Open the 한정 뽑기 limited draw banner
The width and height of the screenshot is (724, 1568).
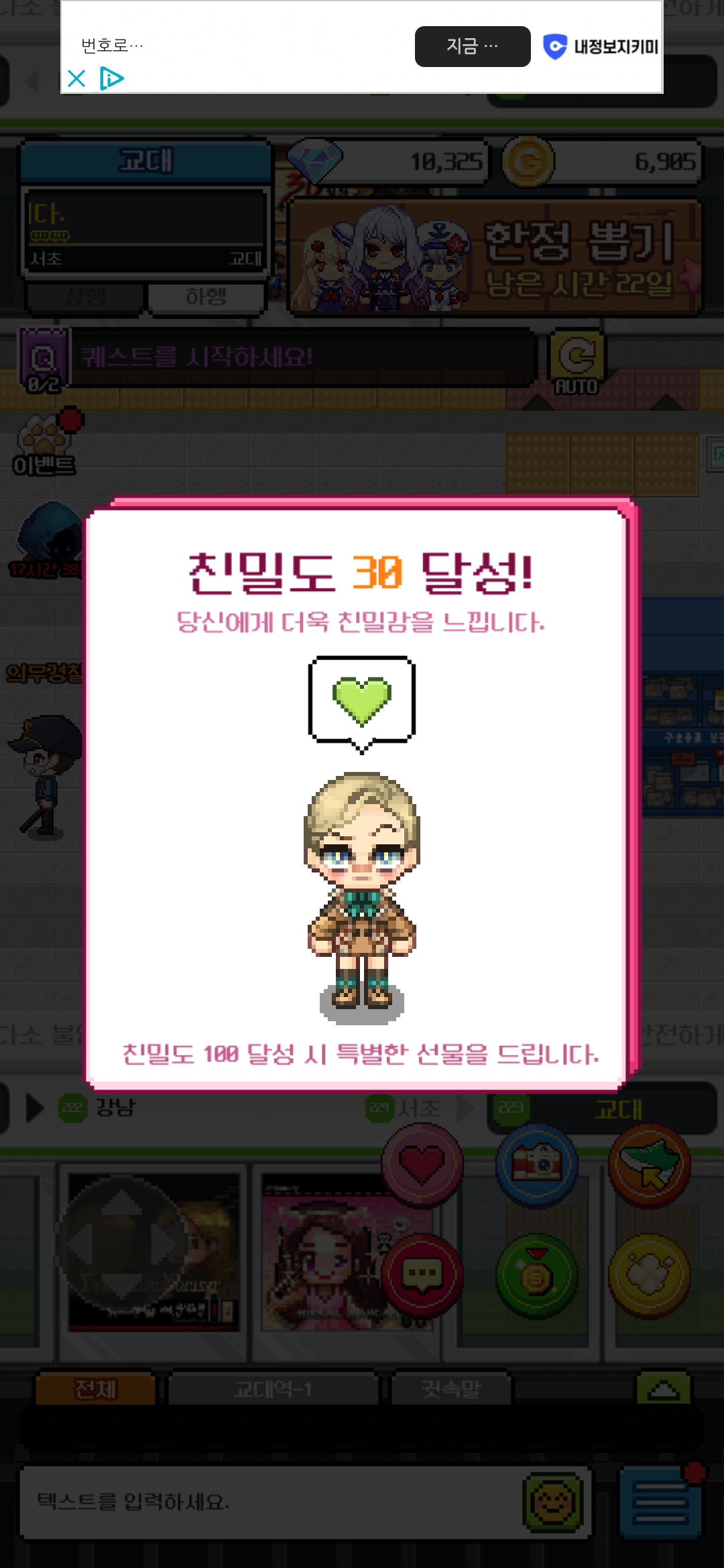(495, 258)
